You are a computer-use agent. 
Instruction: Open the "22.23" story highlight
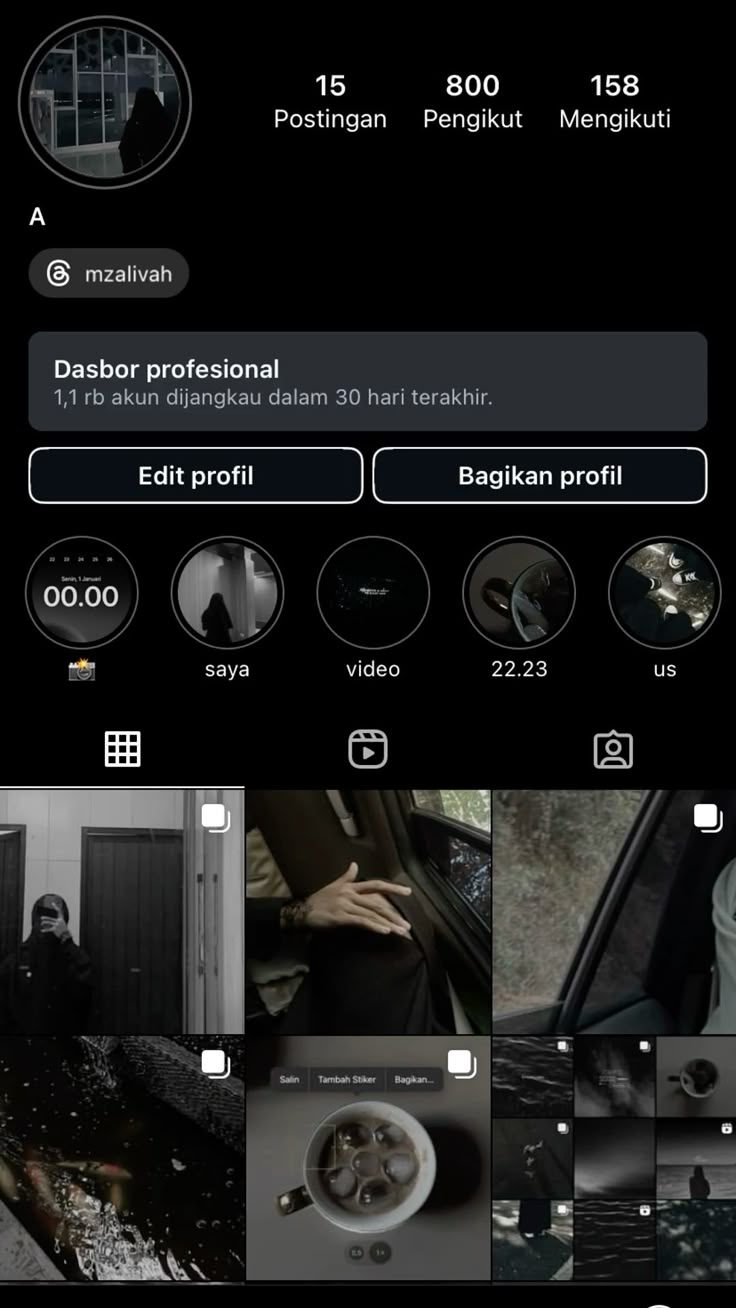(519, 593)
